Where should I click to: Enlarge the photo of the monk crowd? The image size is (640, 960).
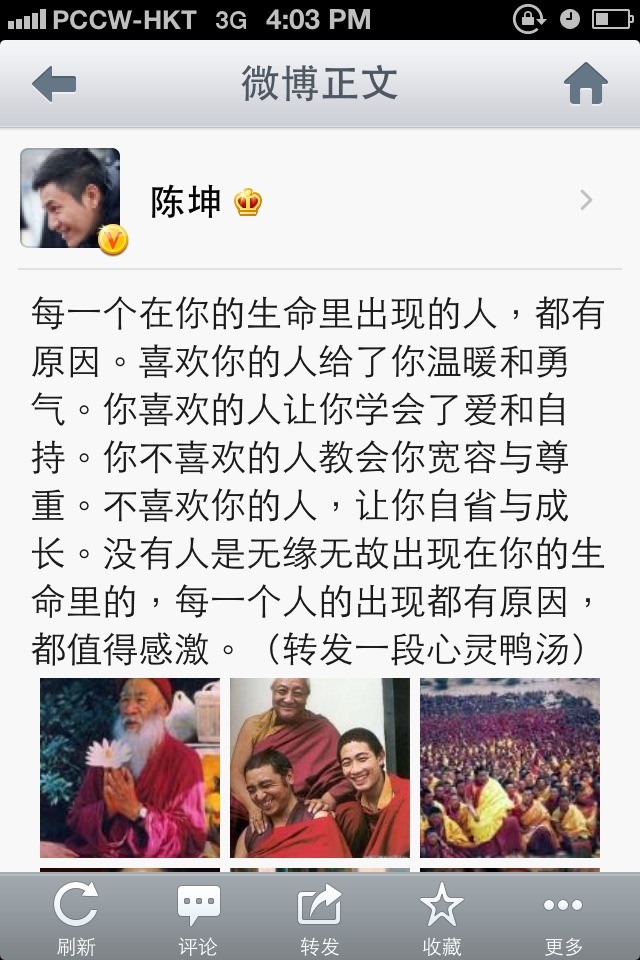coord(510,768)
